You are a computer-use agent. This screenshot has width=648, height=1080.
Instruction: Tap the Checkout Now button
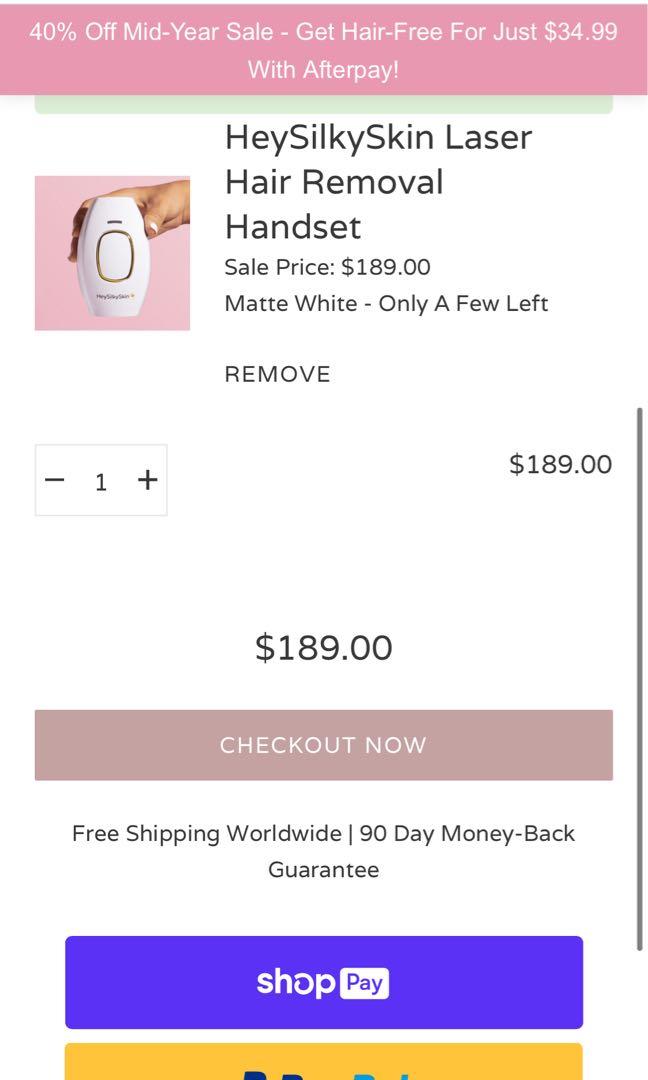(323, 745)
